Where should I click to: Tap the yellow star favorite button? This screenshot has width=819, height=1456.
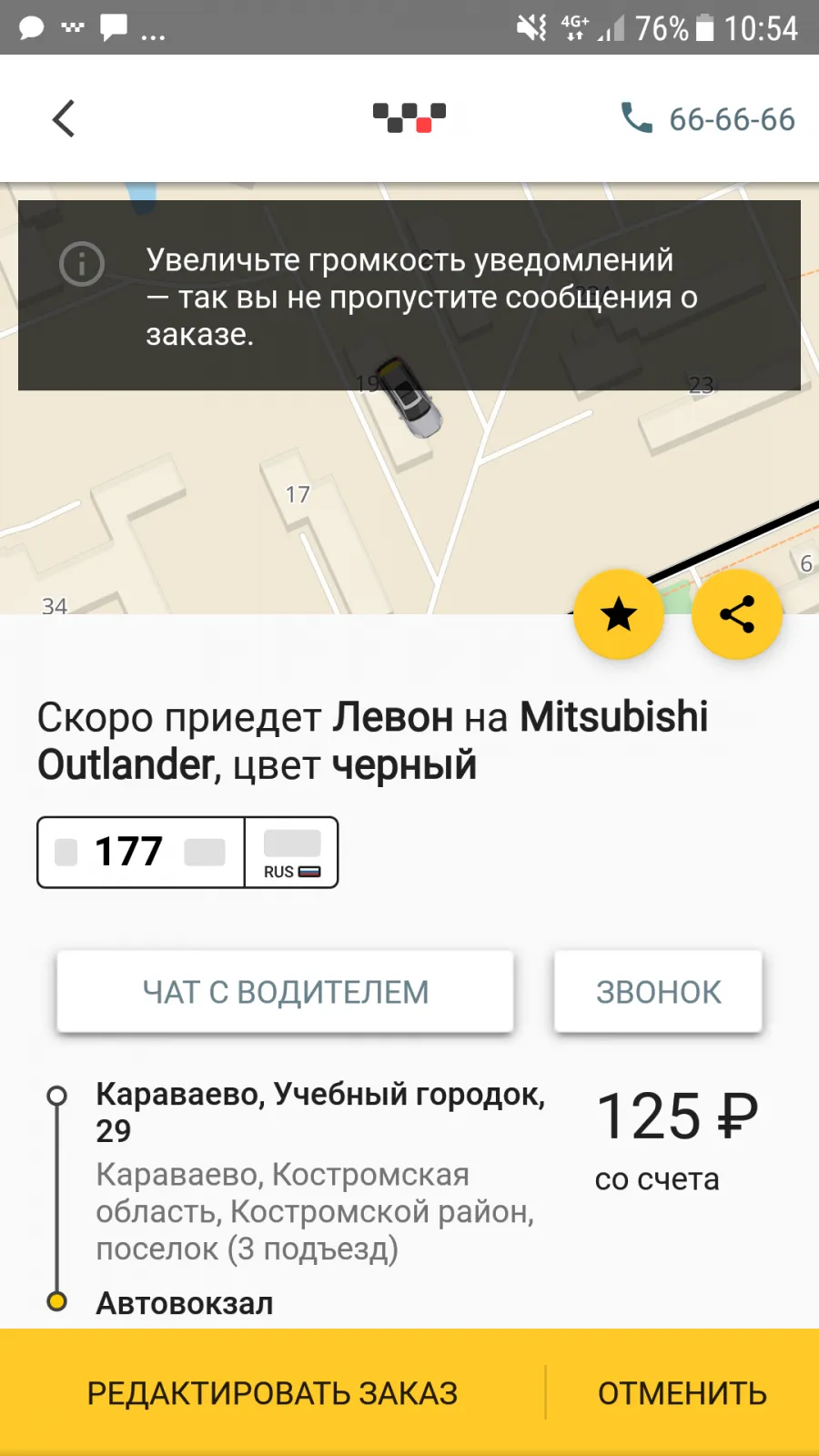tap(619, 614)
